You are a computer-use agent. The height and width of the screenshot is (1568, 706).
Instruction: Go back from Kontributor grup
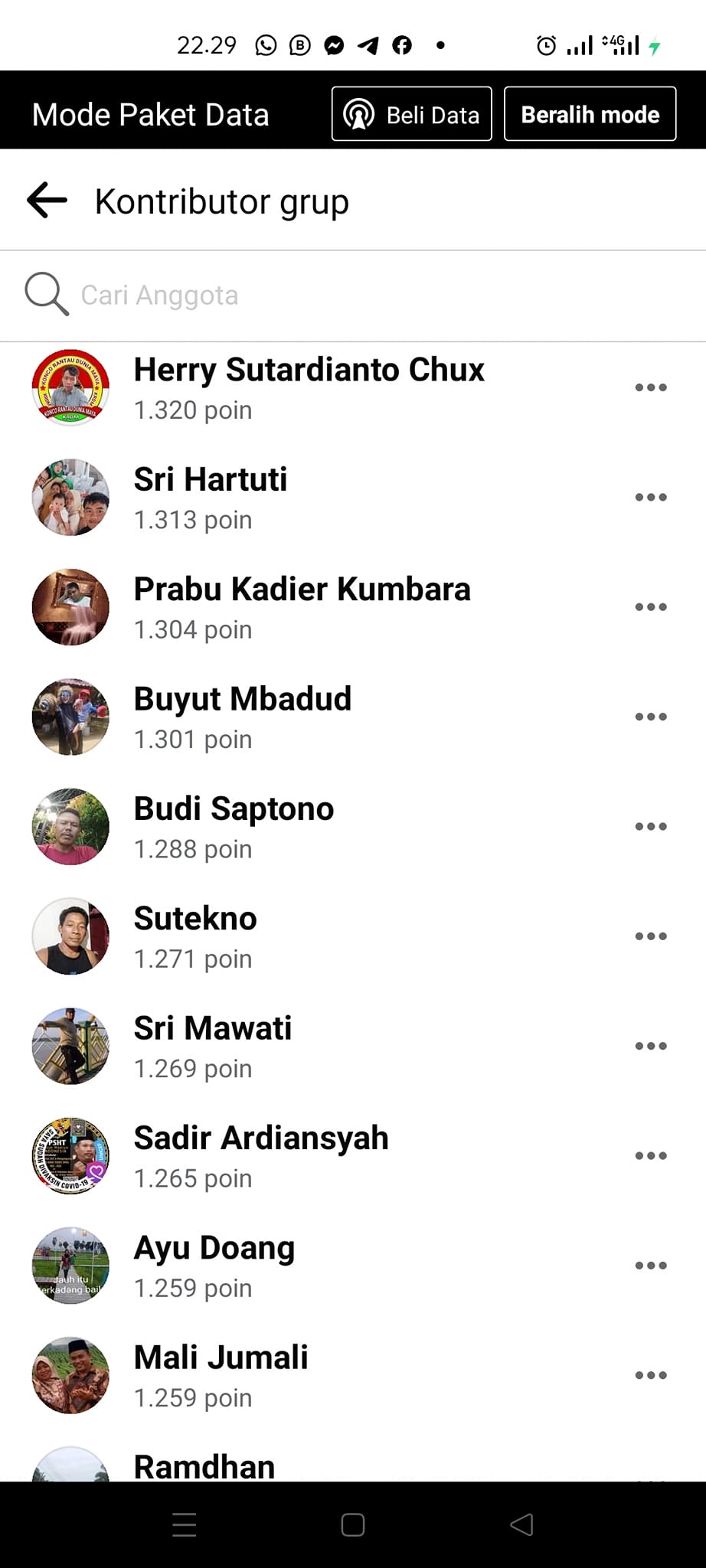[47, 201]
